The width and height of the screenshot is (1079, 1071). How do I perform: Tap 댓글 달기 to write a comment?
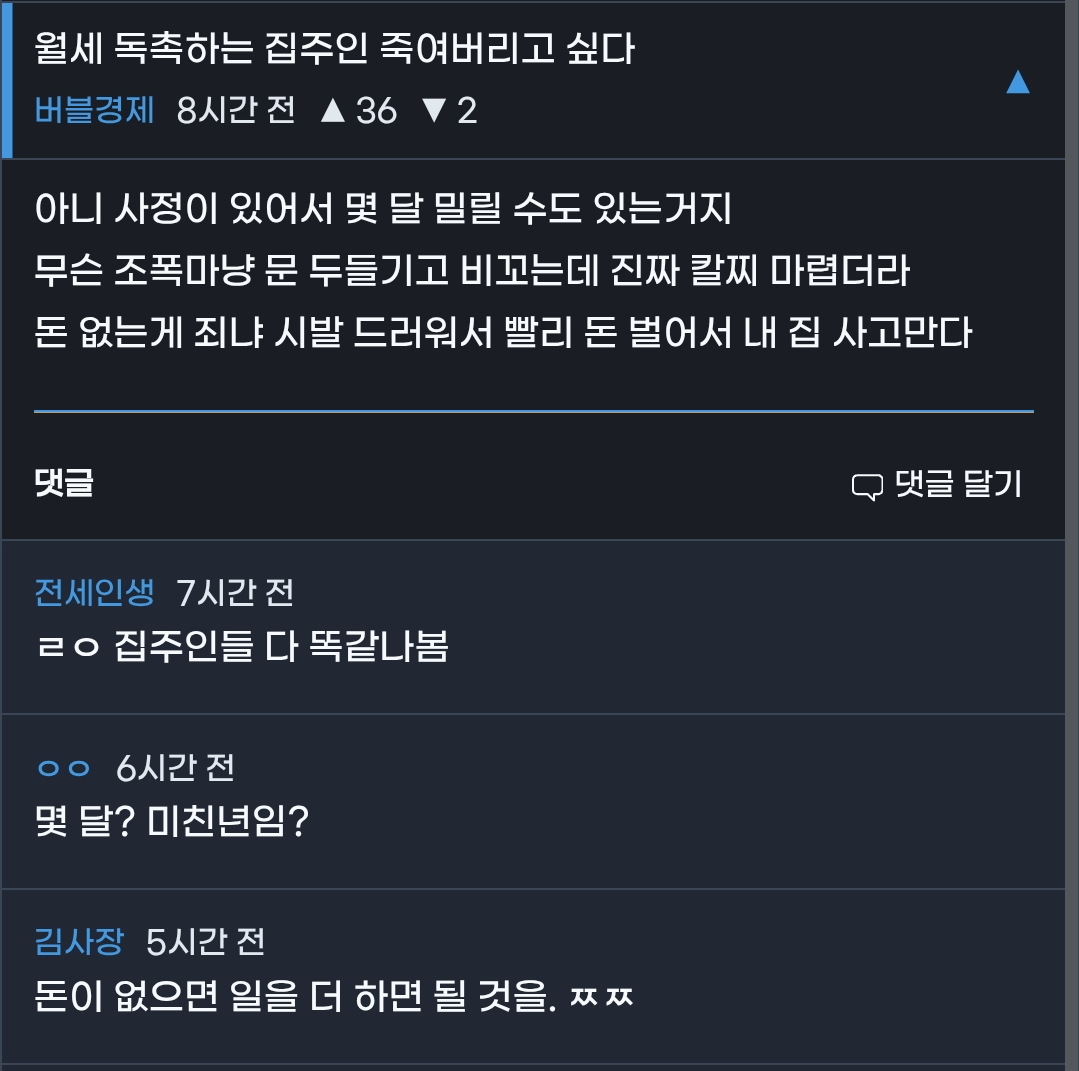[x=936, y=485]
